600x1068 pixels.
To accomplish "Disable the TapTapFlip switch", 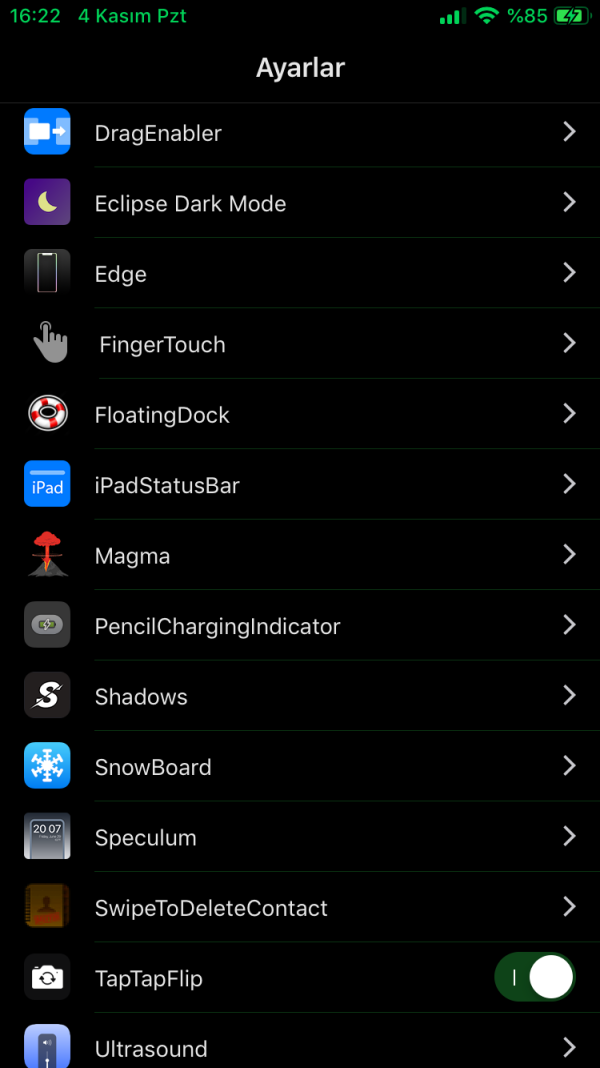I will tap(534, 978).
